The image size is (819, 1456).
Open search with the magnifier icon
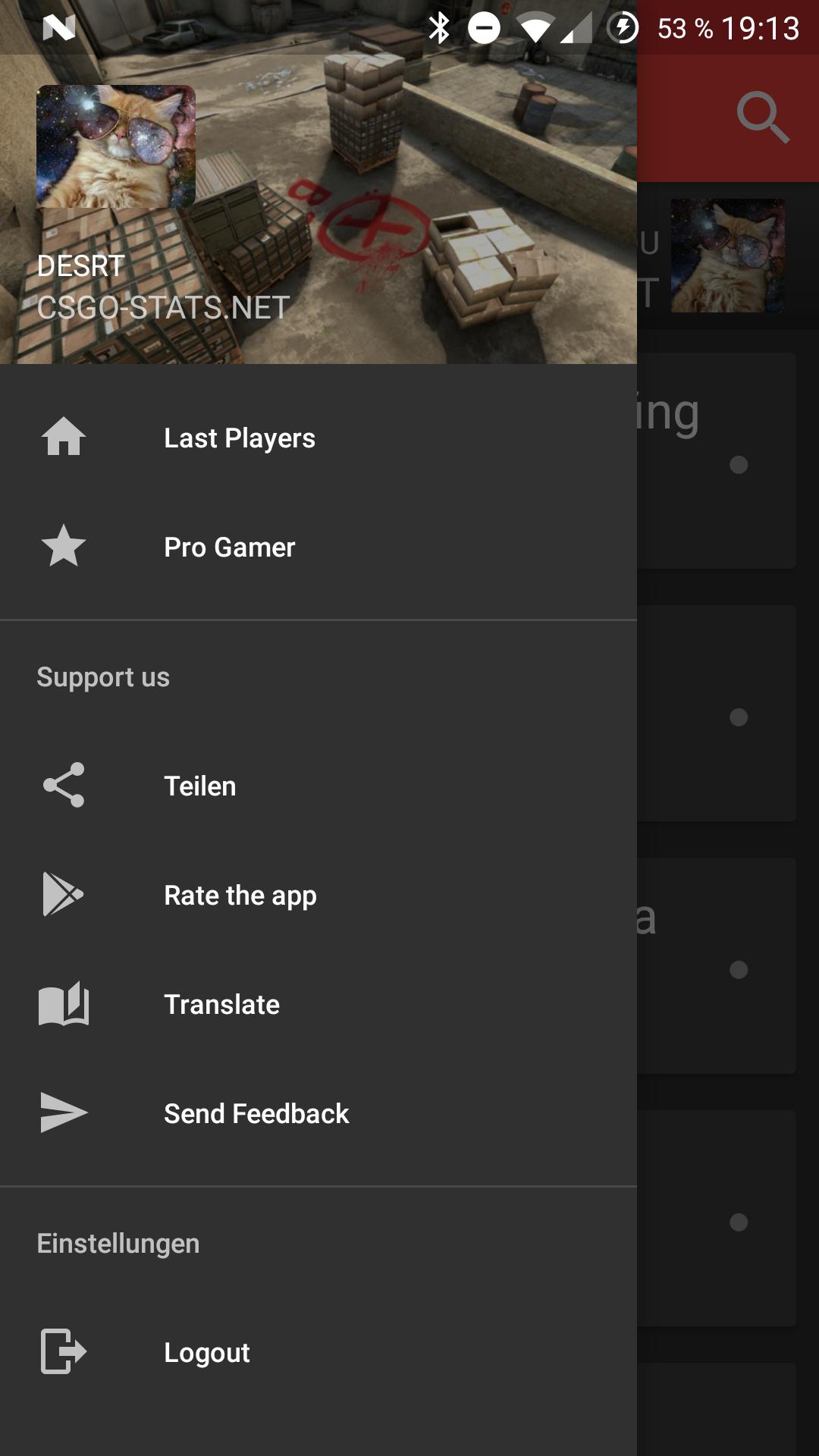[763, 118]
